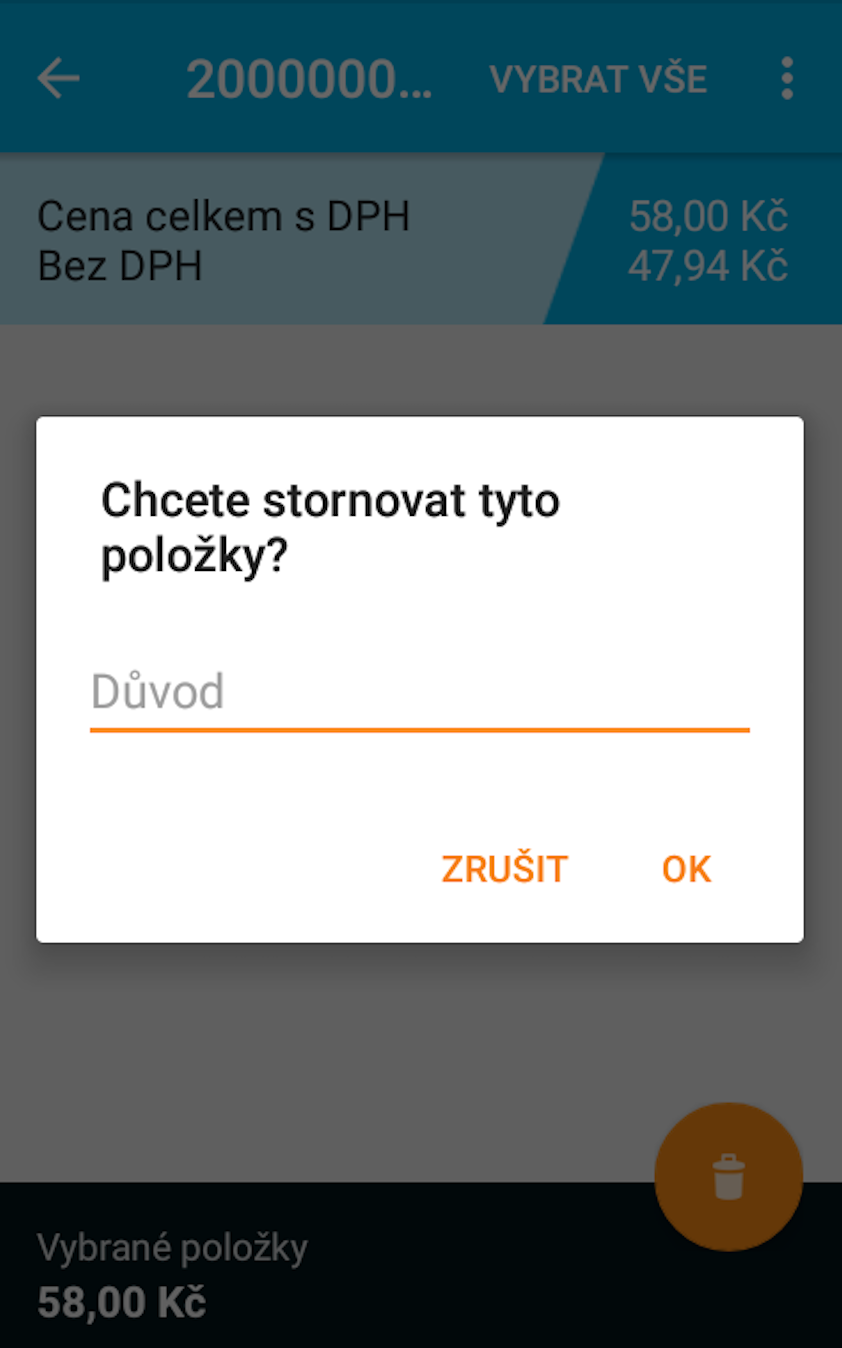Go back using the arrow icon

coord(59,78)
